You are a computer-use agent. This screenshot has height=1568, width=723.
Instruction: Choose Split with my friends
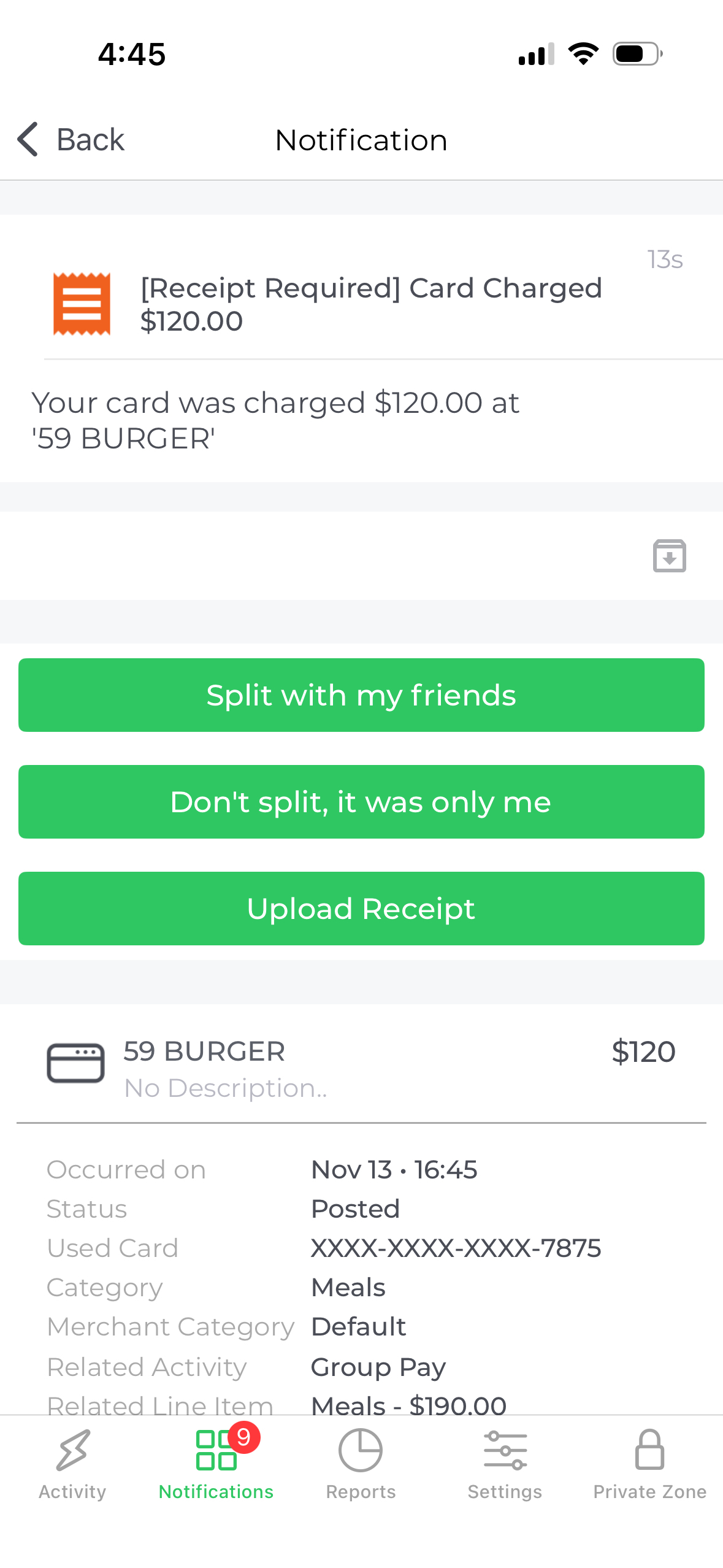361,695
